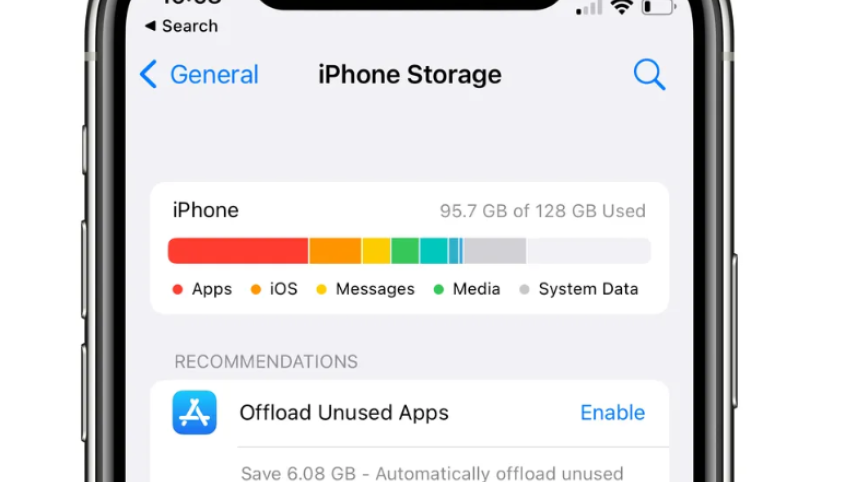Go back to General settings
The height and width of the screenshot is (482, 857).
point(198,75)
